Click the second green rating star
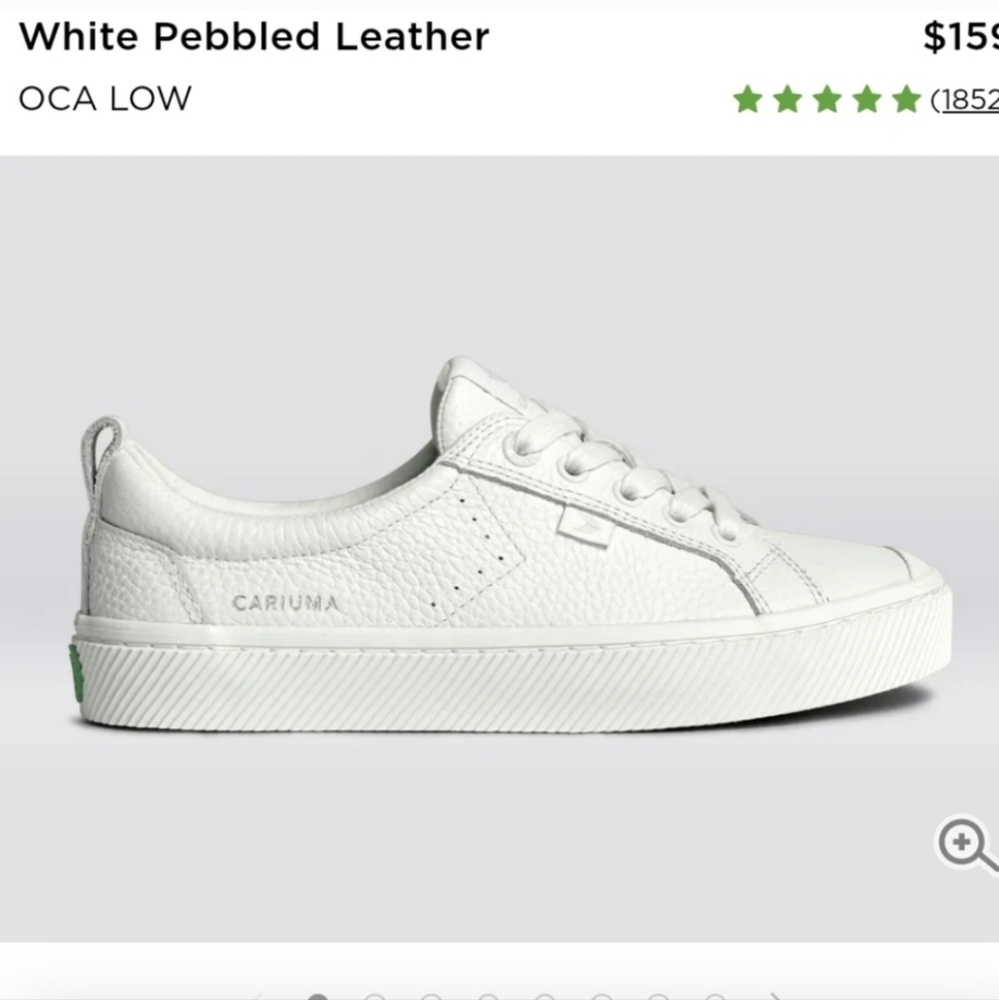This screenshot has width=999, height=1000. tap(787, 98)
